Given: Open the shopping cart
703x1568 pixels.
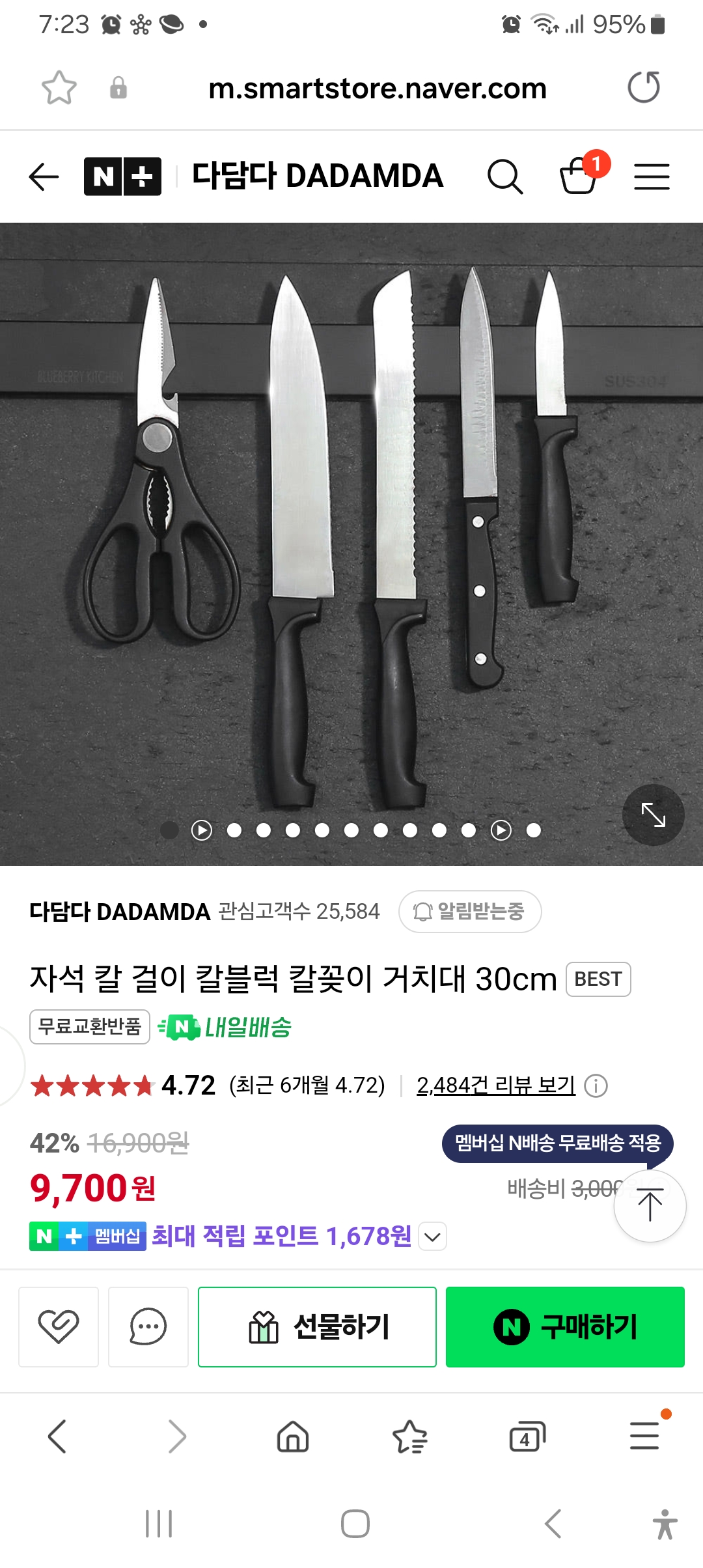Looking at the screenshot, I should click(579, 176).
